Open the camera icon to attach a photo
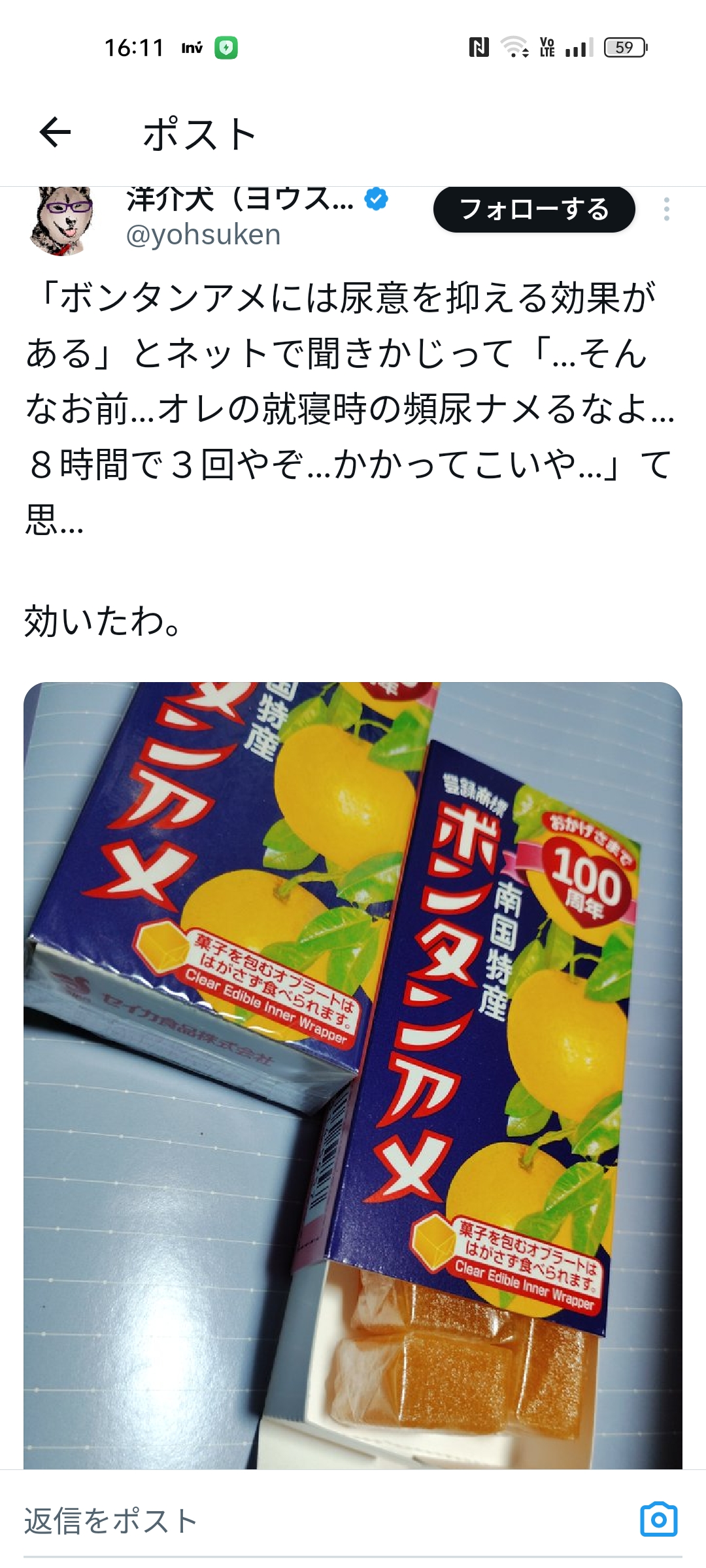This screenshot has width=706, height=1568. pyautogui.click(x=658, y=1519)
